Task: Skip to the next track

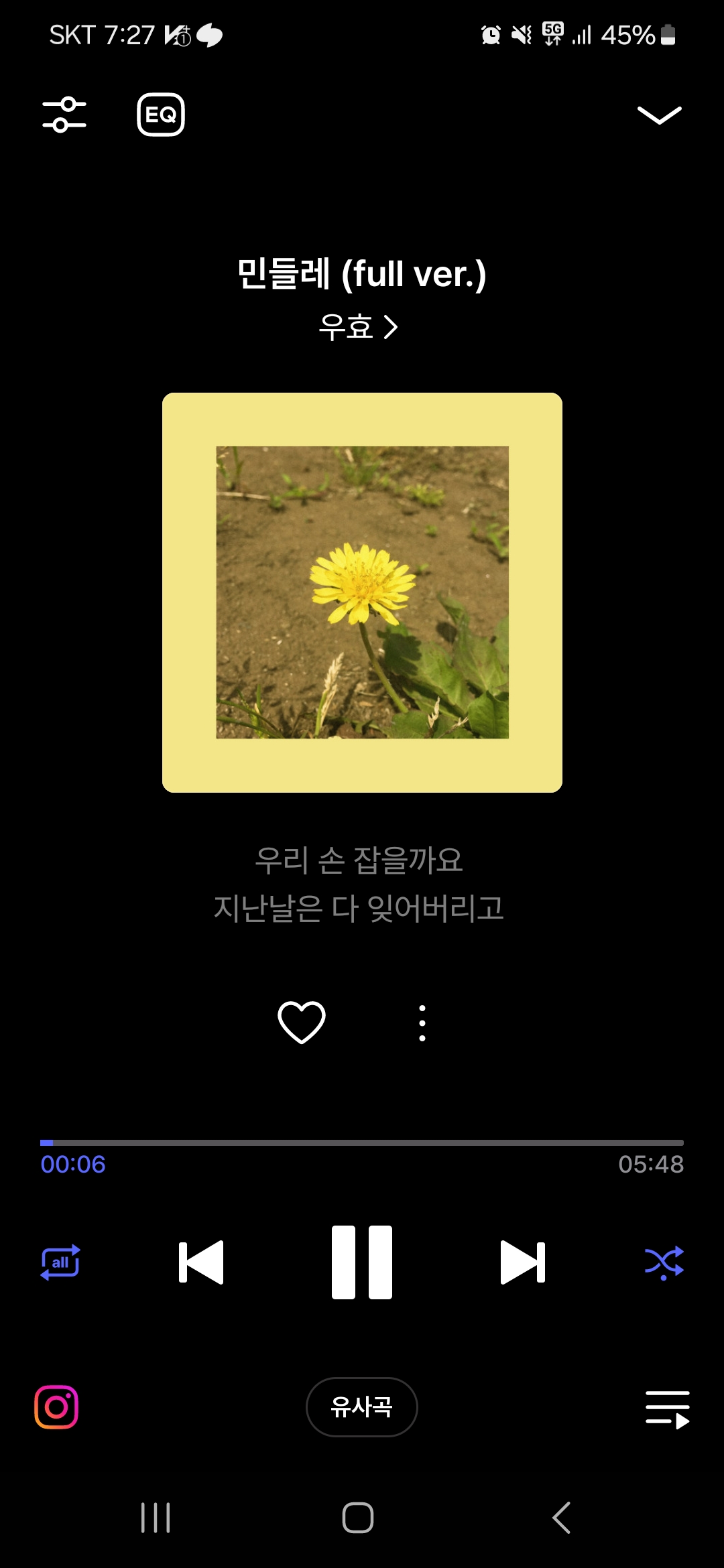Action: pyautogui.click(x=523, y=1262)
